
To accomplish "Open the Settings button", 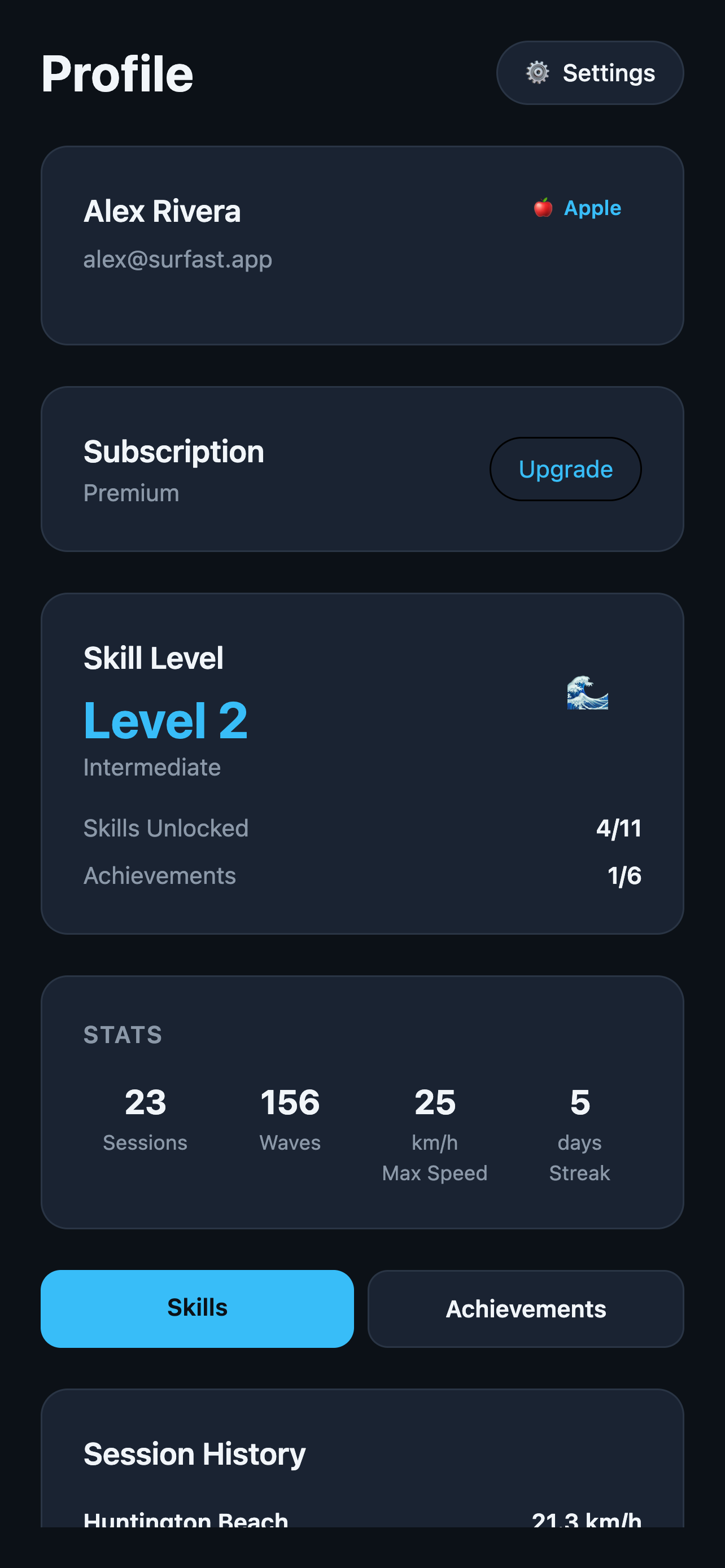I will point(589,73).
